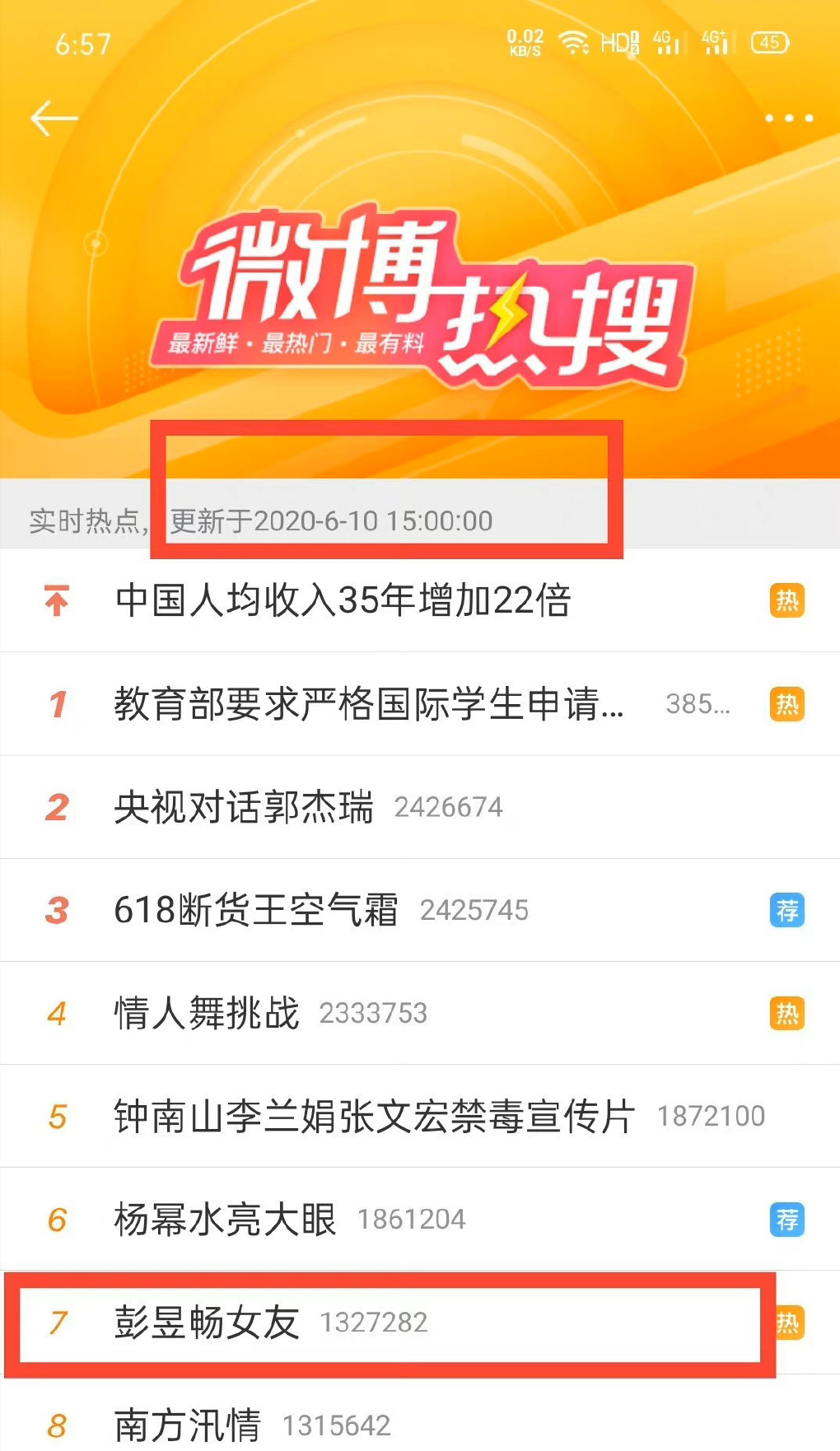The height and width of the screenshot is (1451, 840).
Task: View the topic 央视对话郭杰瑞
Action: [244, 807]
